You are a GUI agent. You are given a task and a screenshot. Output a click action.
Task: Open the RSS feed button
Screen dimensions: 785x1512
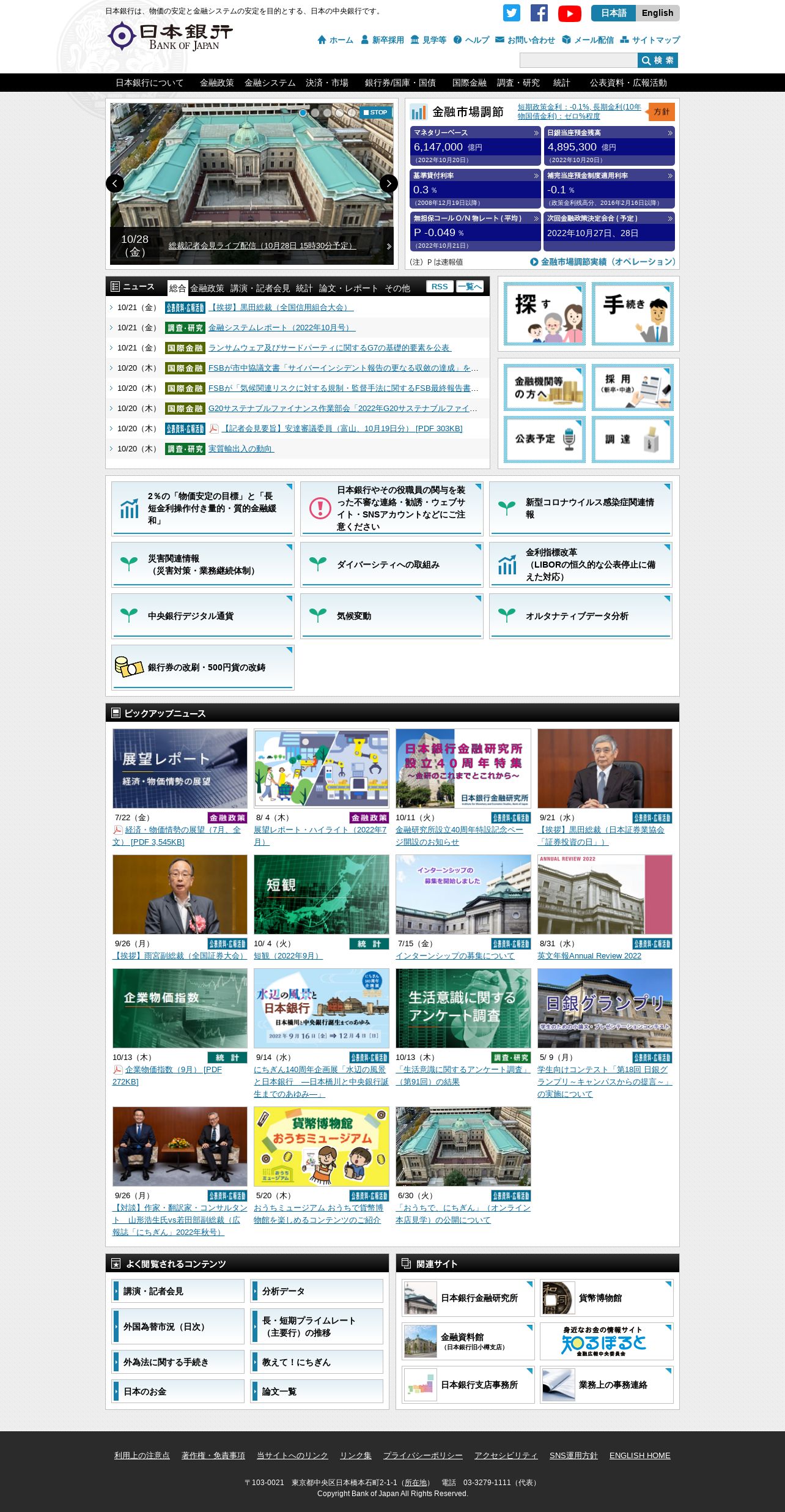pyautogui.click(x=440, y=286)
